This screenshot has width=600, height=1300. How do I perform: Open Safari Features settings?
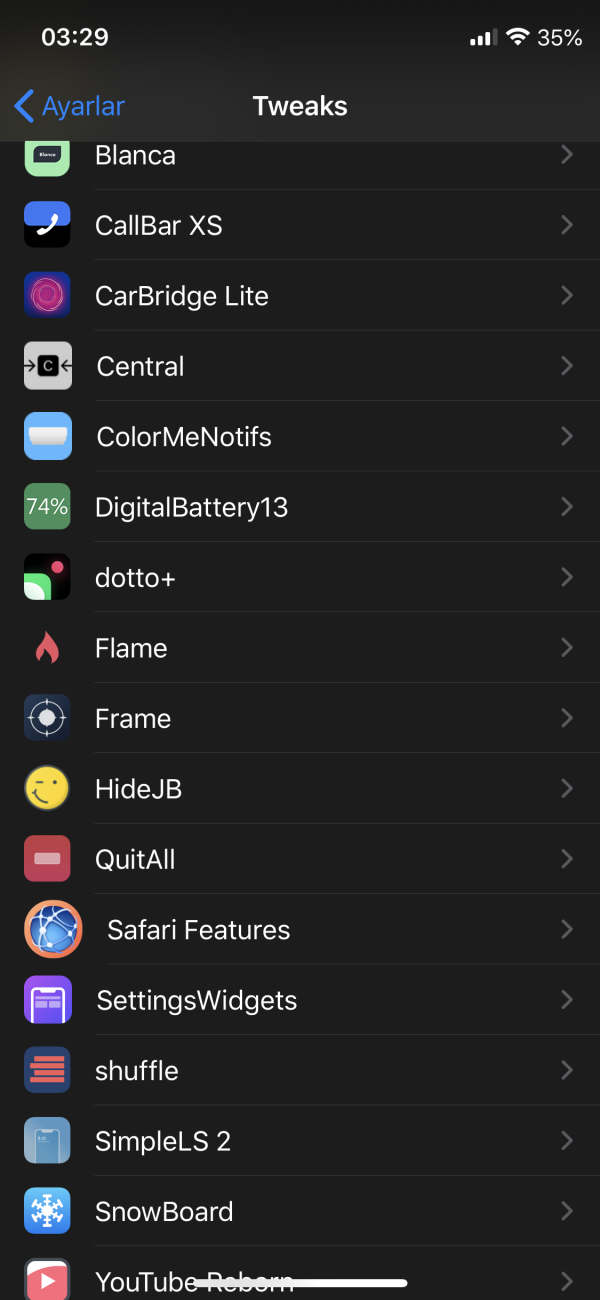(300, 930)
